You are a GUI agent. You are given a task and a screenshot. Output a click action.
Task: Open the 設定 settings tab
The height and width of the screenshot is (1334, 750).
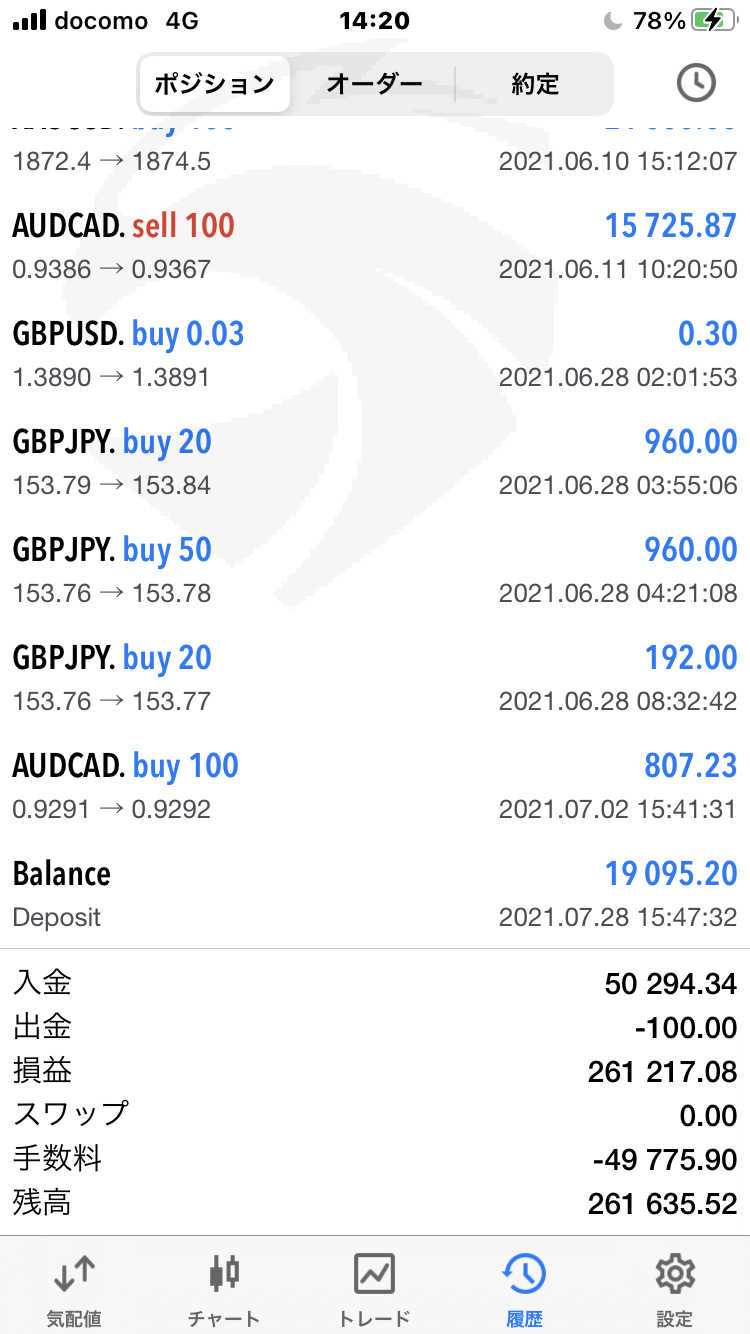click(674, 1288)
